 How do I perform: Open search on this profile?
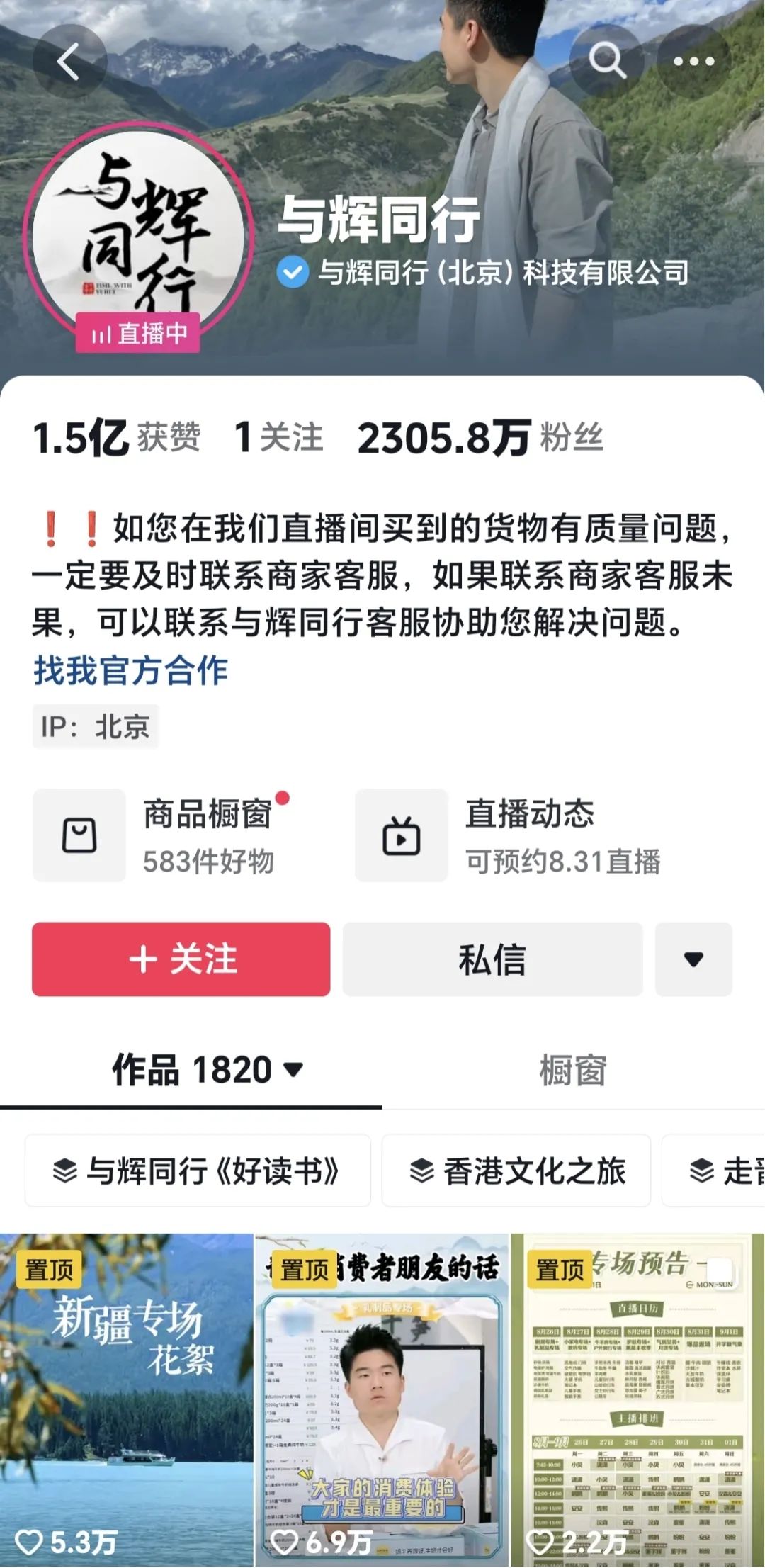[607, 62]
